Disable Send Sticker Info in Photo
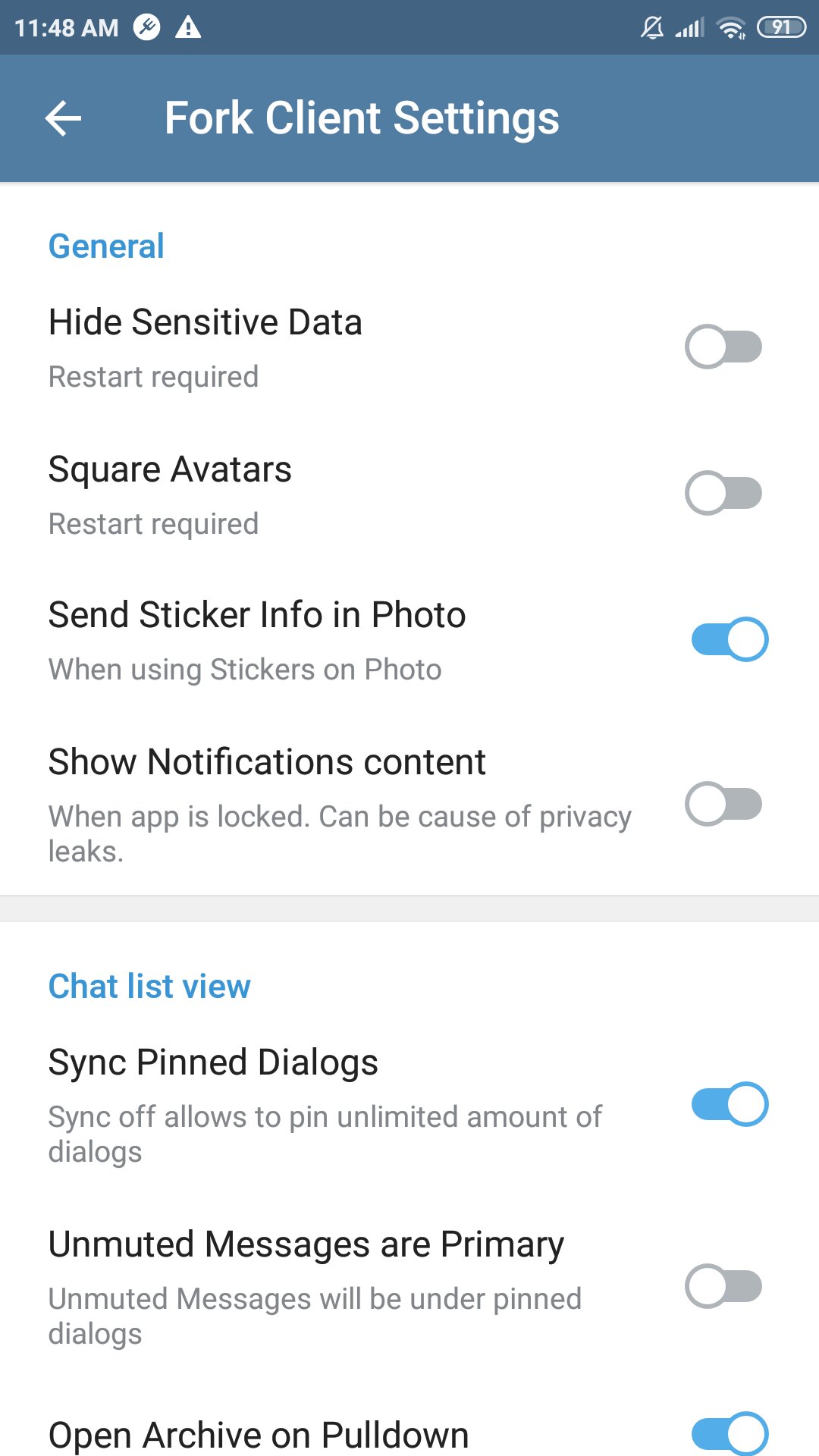 pos(730,639)
